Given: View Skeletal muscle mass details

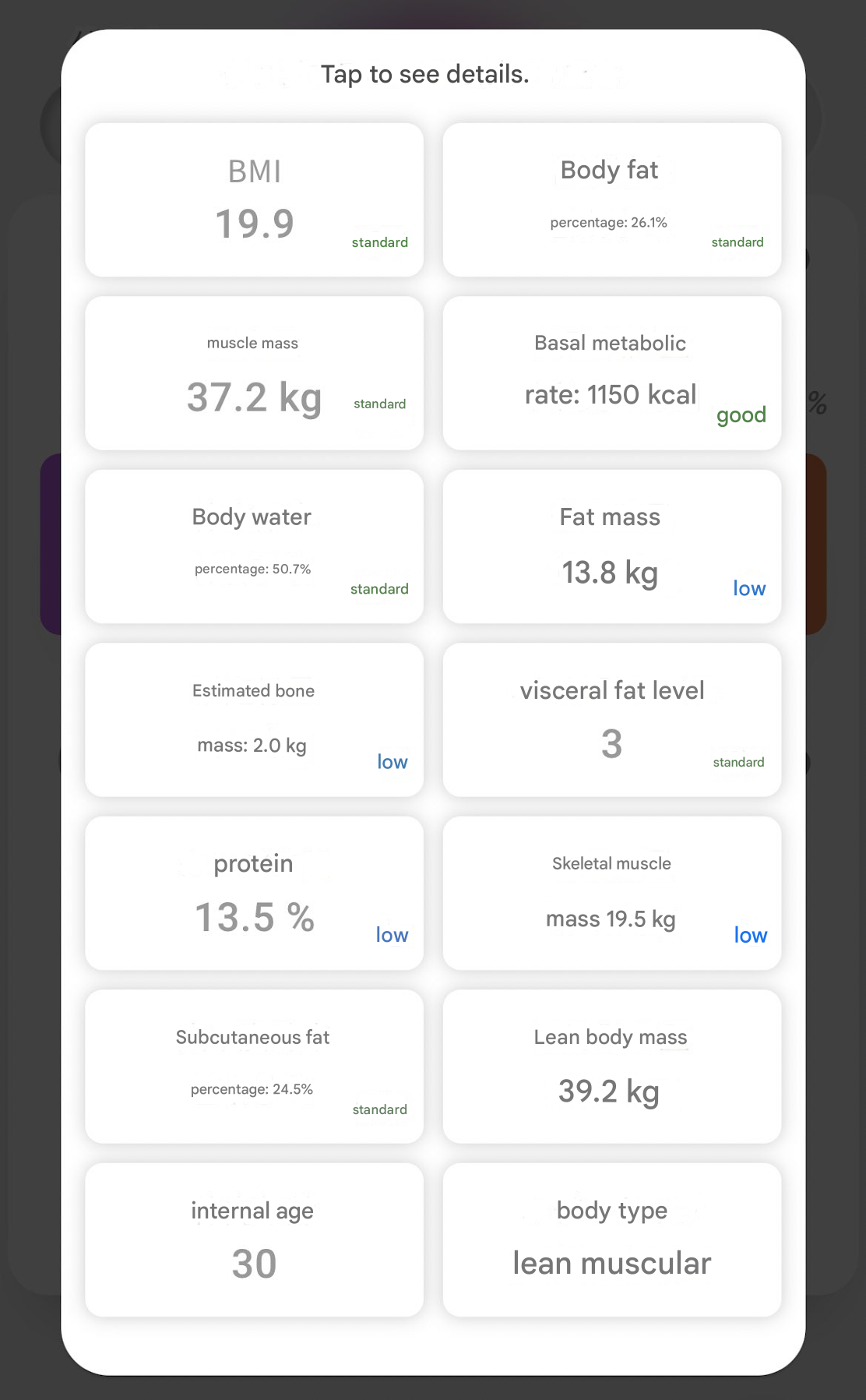Looking at the screenshot, I should 612,894.
